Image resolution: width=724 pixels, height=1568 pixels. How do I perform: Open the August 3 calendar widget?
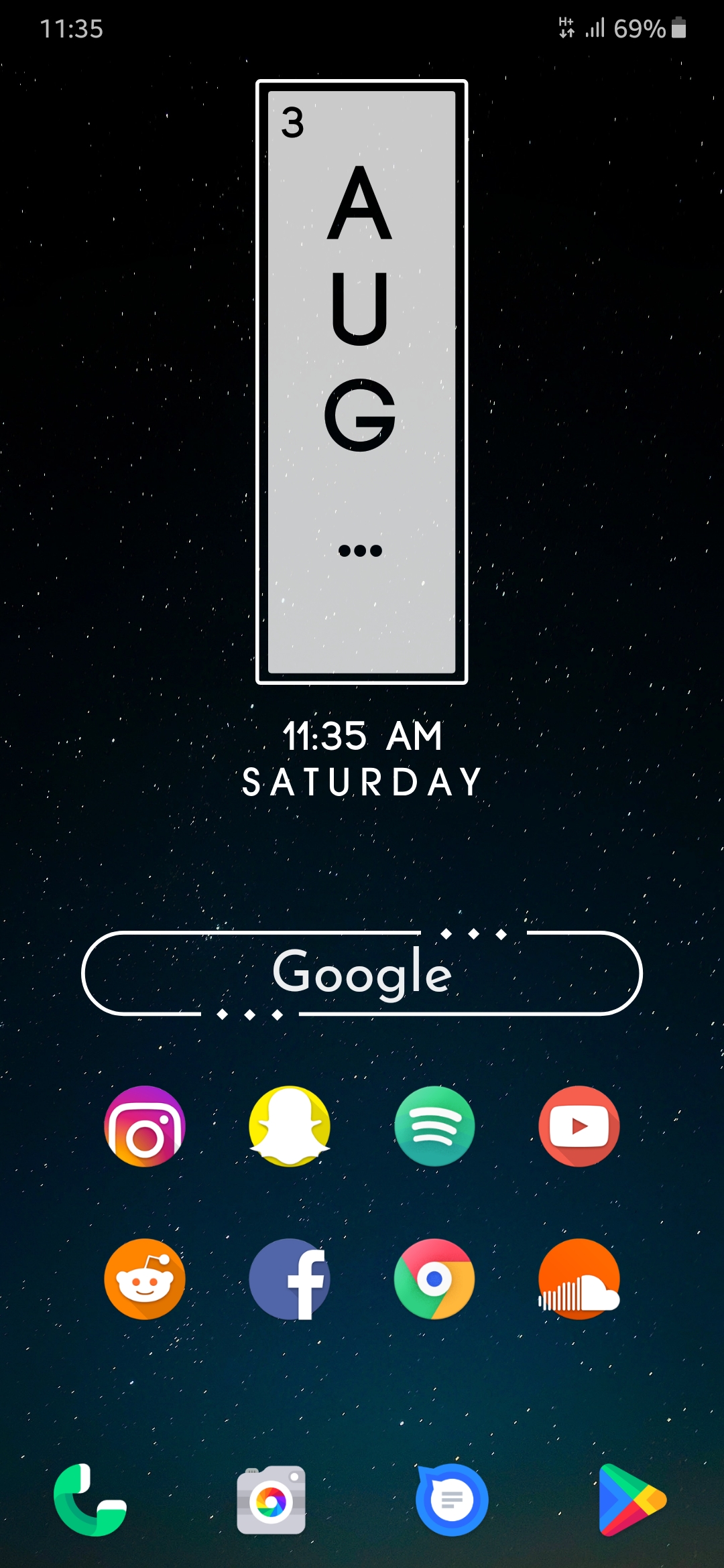[x=361, y=382]
